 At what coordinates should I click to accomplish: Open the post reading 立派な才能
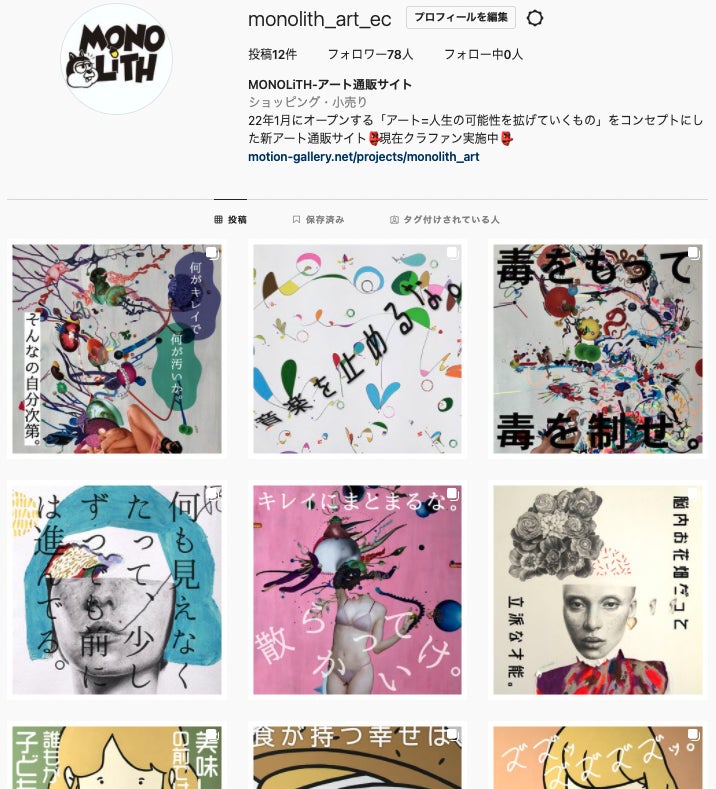tap(598, 590)
